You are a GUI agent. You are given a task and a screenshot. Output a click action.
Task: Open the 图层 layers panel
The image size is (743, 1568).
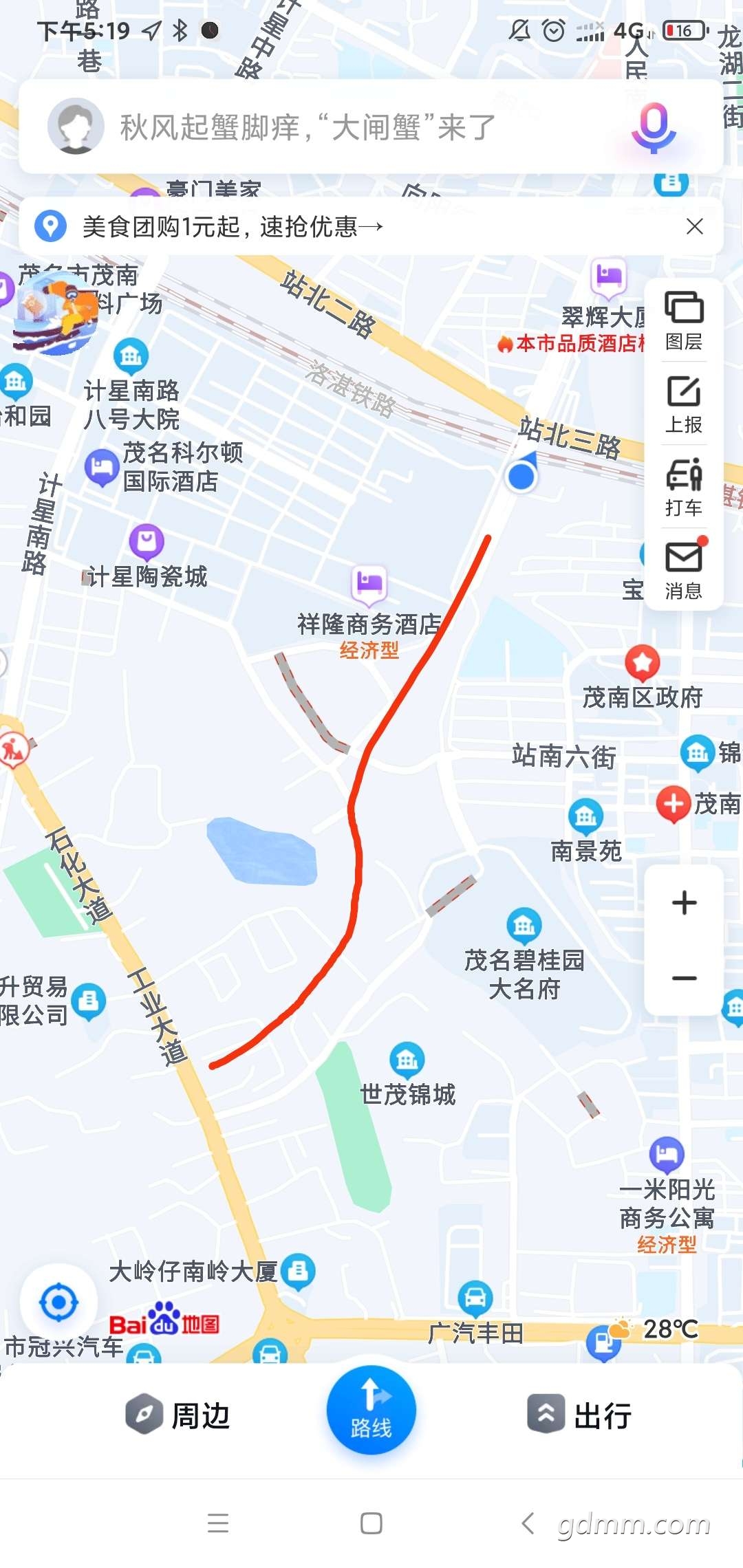click(x=684, y=321)
